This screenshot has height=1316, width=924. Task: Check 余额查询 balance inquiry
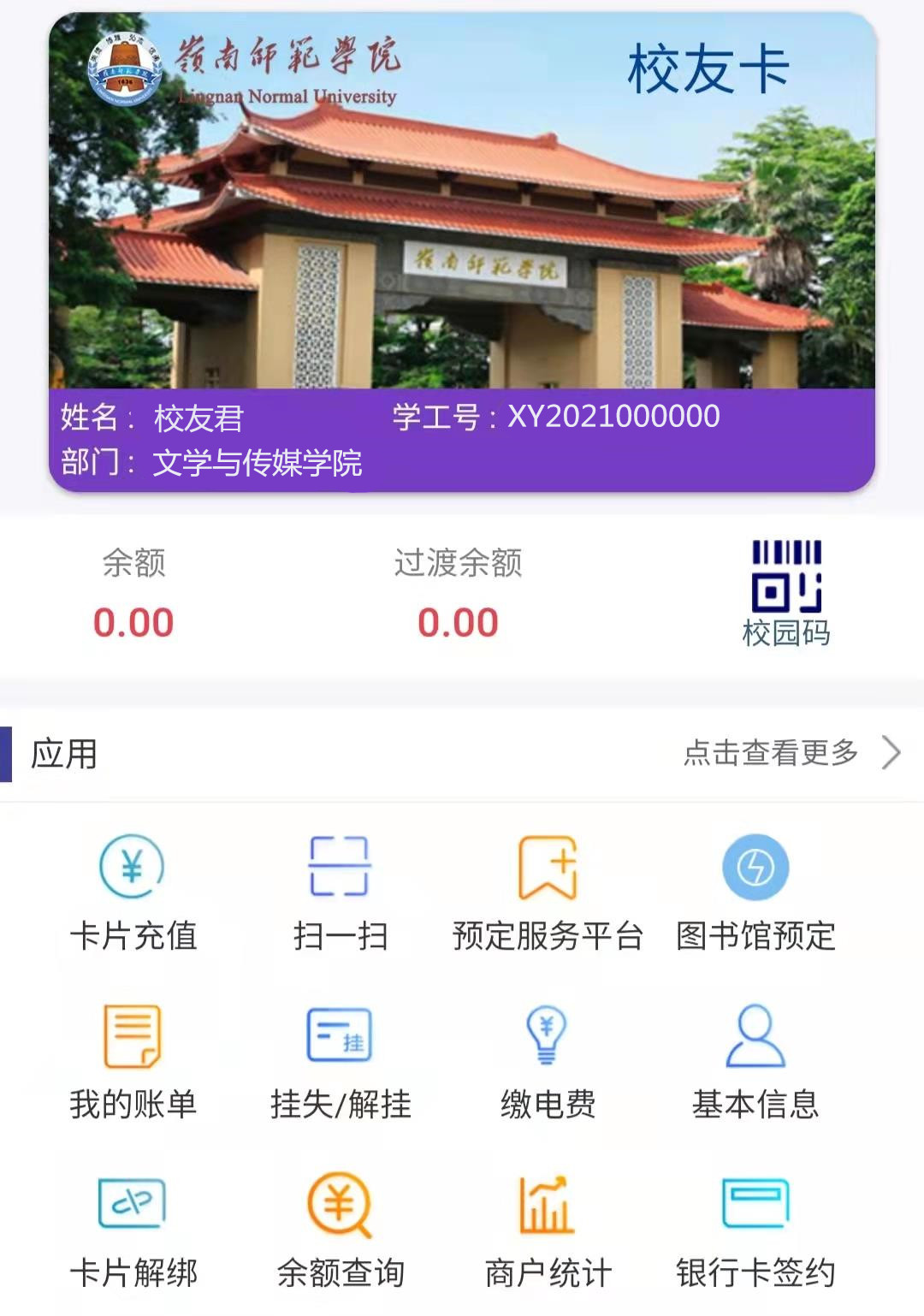click(340, 1230)
